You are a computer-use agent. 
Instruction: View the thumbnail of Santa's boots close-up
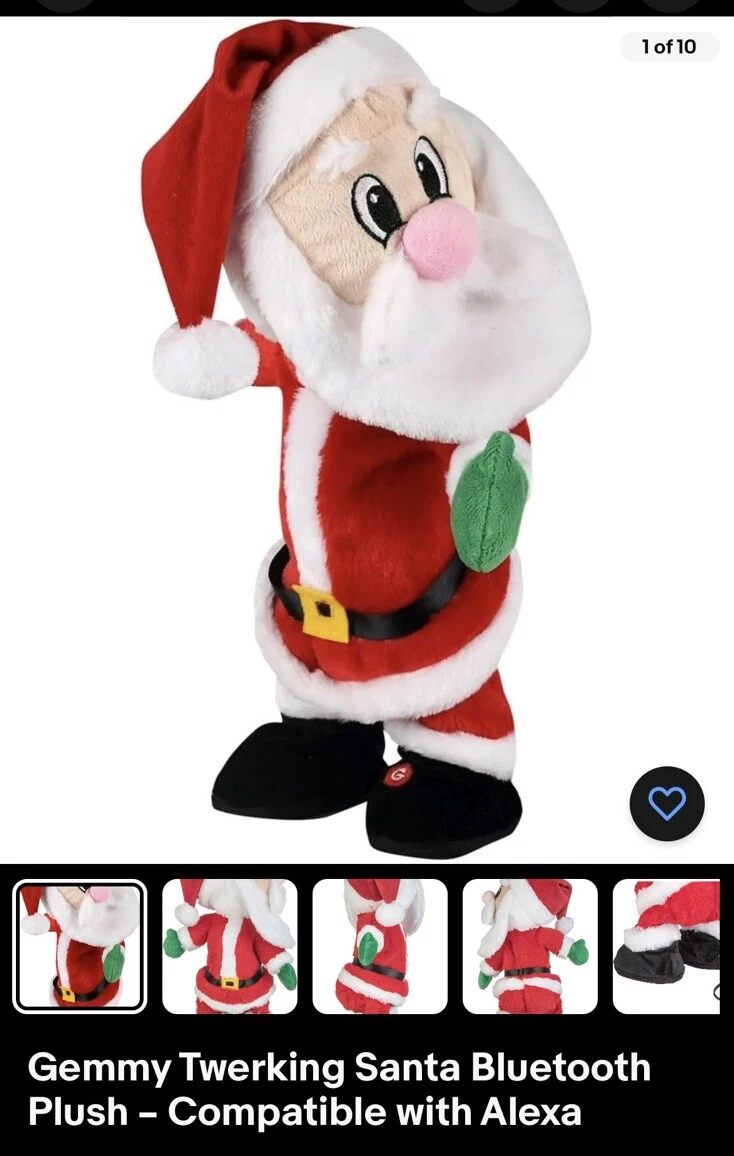667,946
